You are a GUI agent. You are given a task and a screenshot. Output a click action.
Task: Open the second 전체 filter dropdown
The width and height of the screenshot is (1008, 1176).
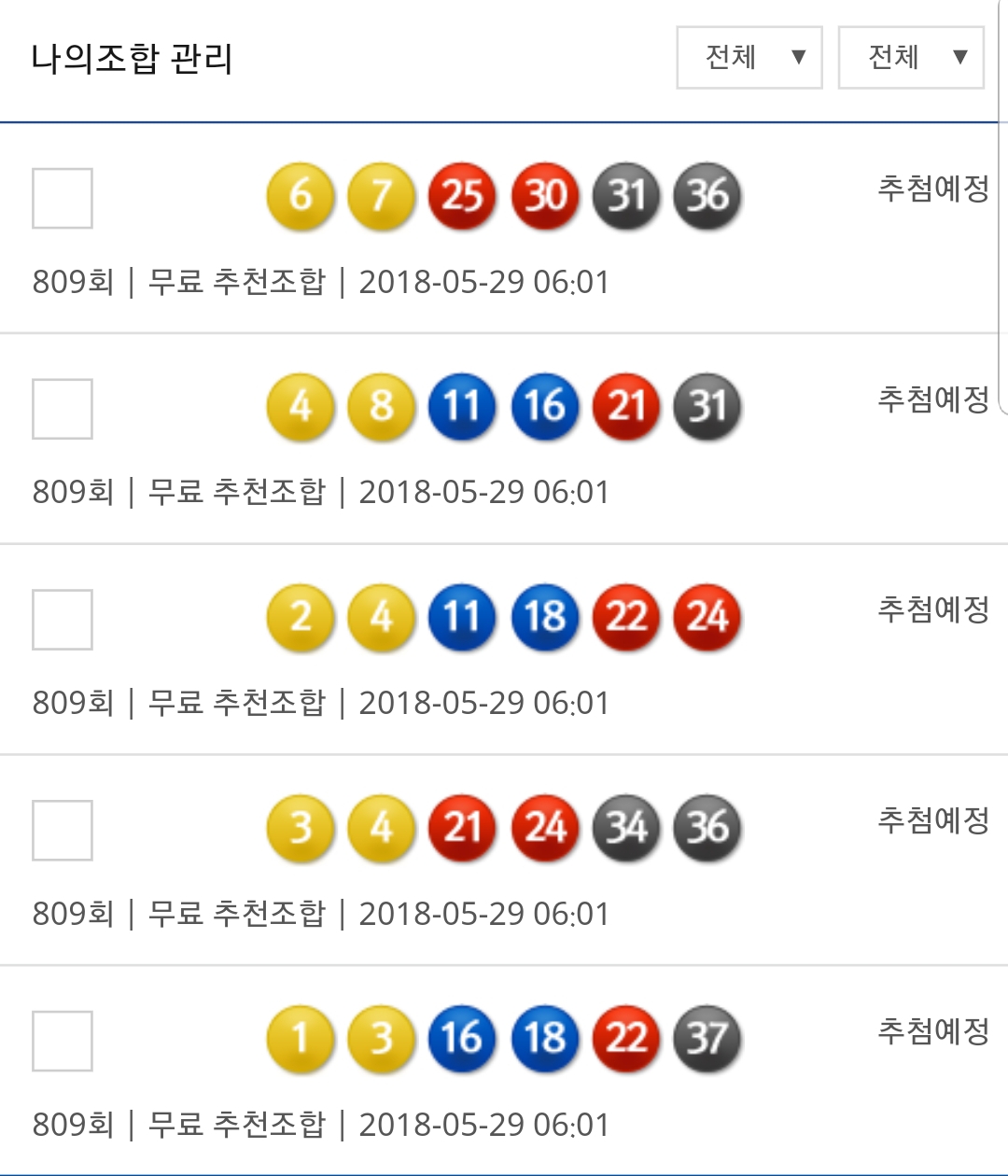pos(911,58)
